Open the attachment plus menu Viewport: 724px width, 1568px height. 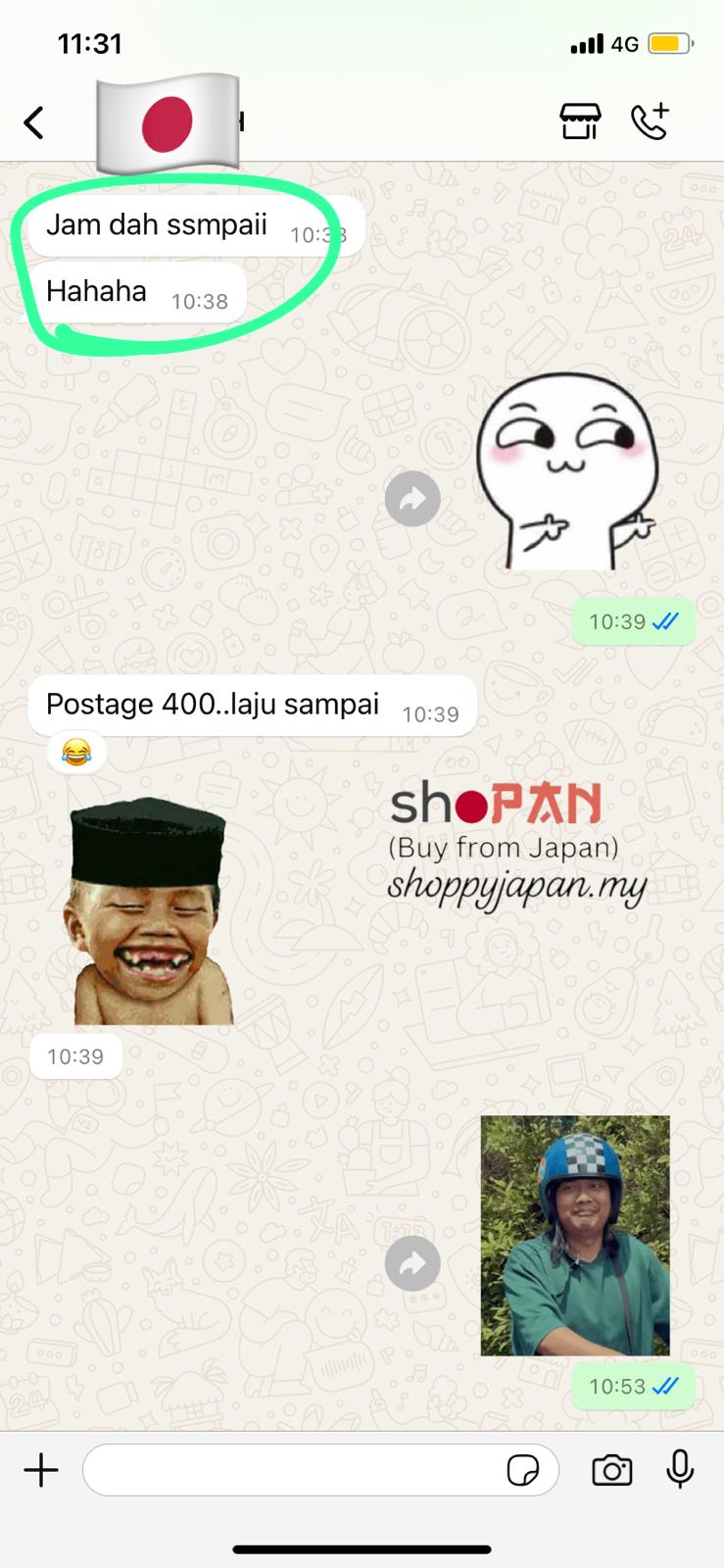click(41, 1470)
